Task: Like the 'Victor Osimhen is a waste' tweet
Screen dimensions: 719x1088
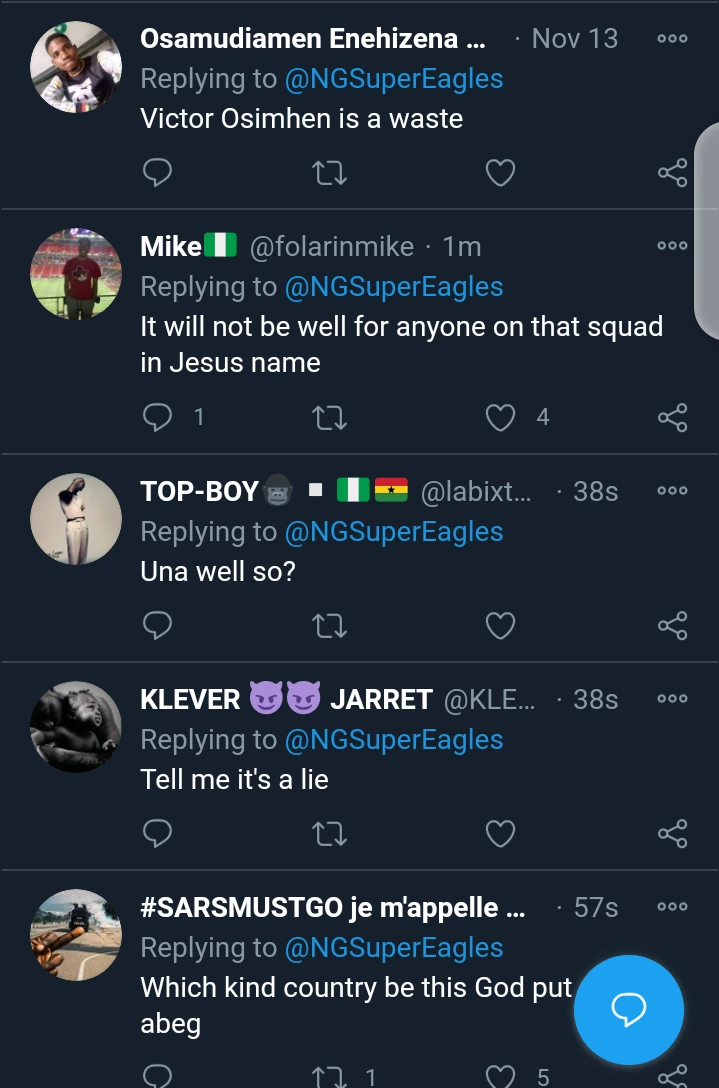Action: coord(500,174)
